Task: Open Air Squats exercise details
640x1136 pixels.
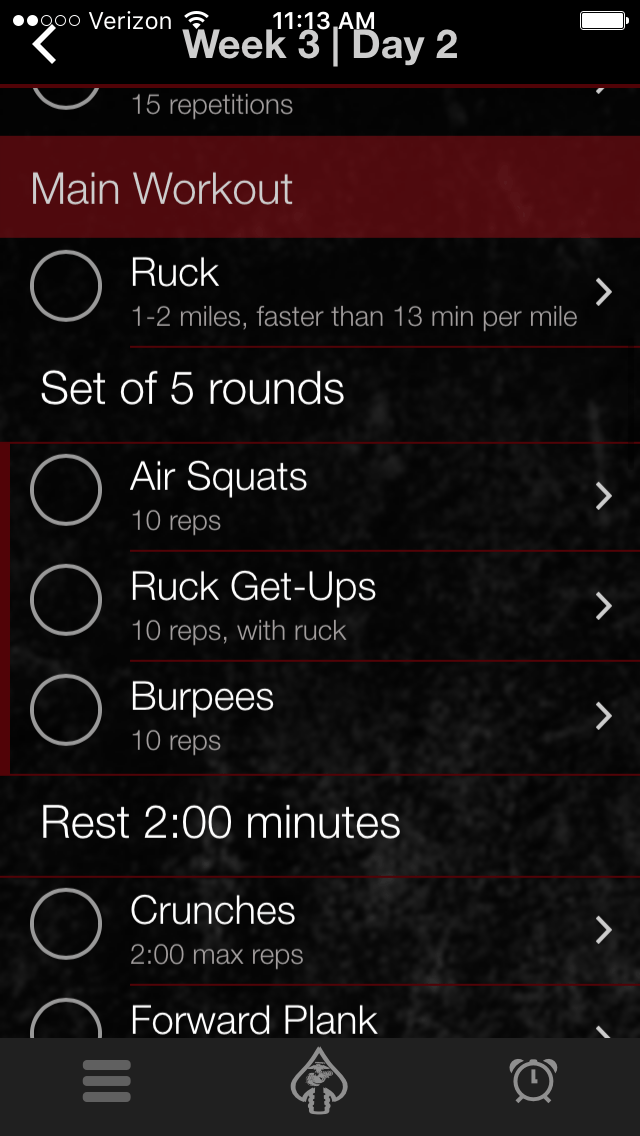Action: 603,496
